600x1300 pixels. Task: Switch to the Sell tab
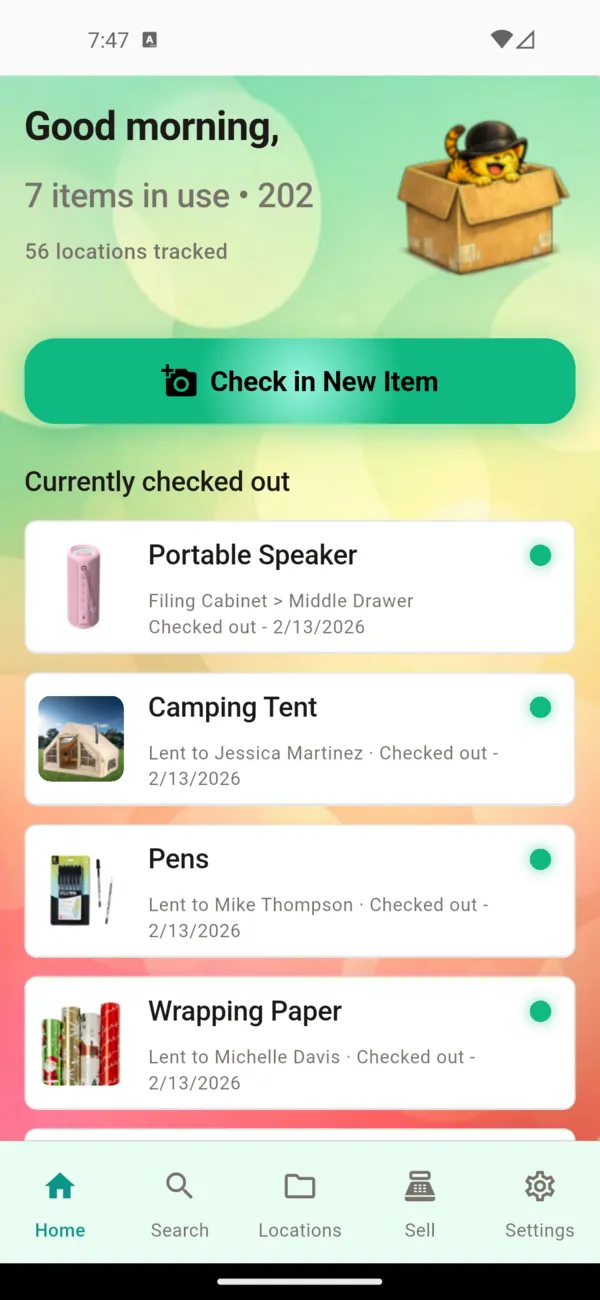420,1204
